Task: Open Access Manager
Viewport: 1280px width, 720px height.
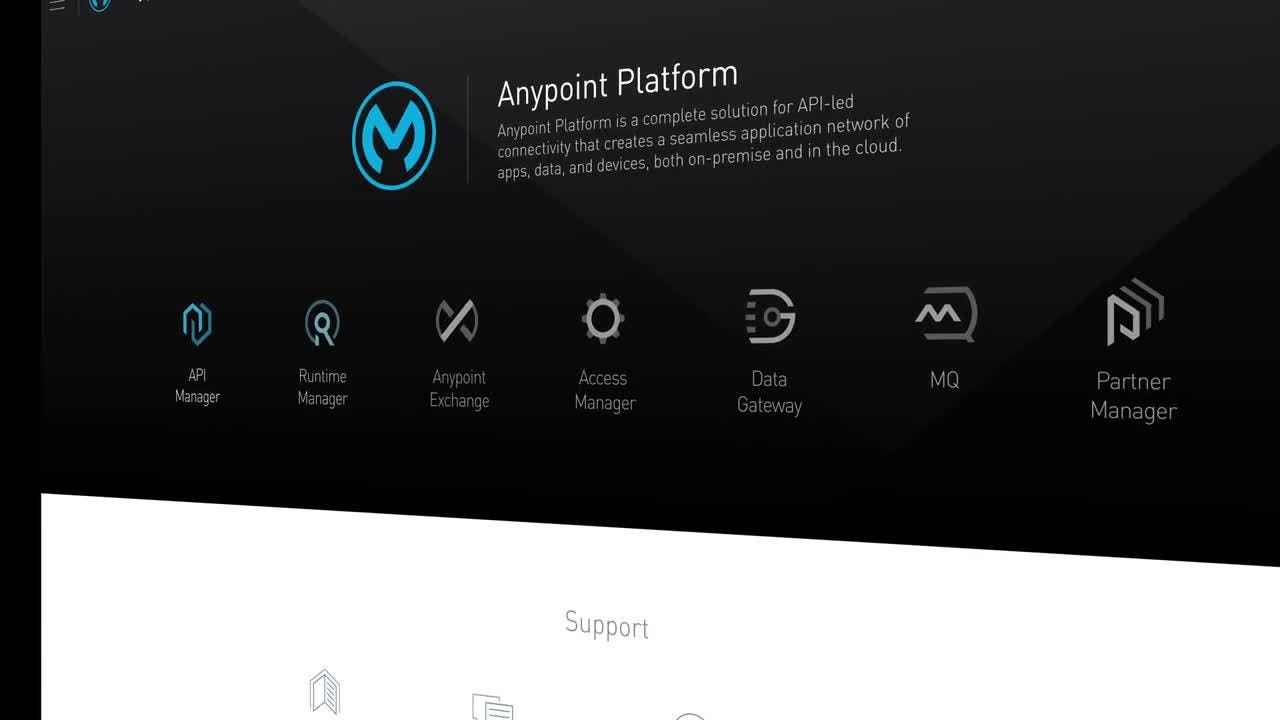Action: click(x=603, y=320)
